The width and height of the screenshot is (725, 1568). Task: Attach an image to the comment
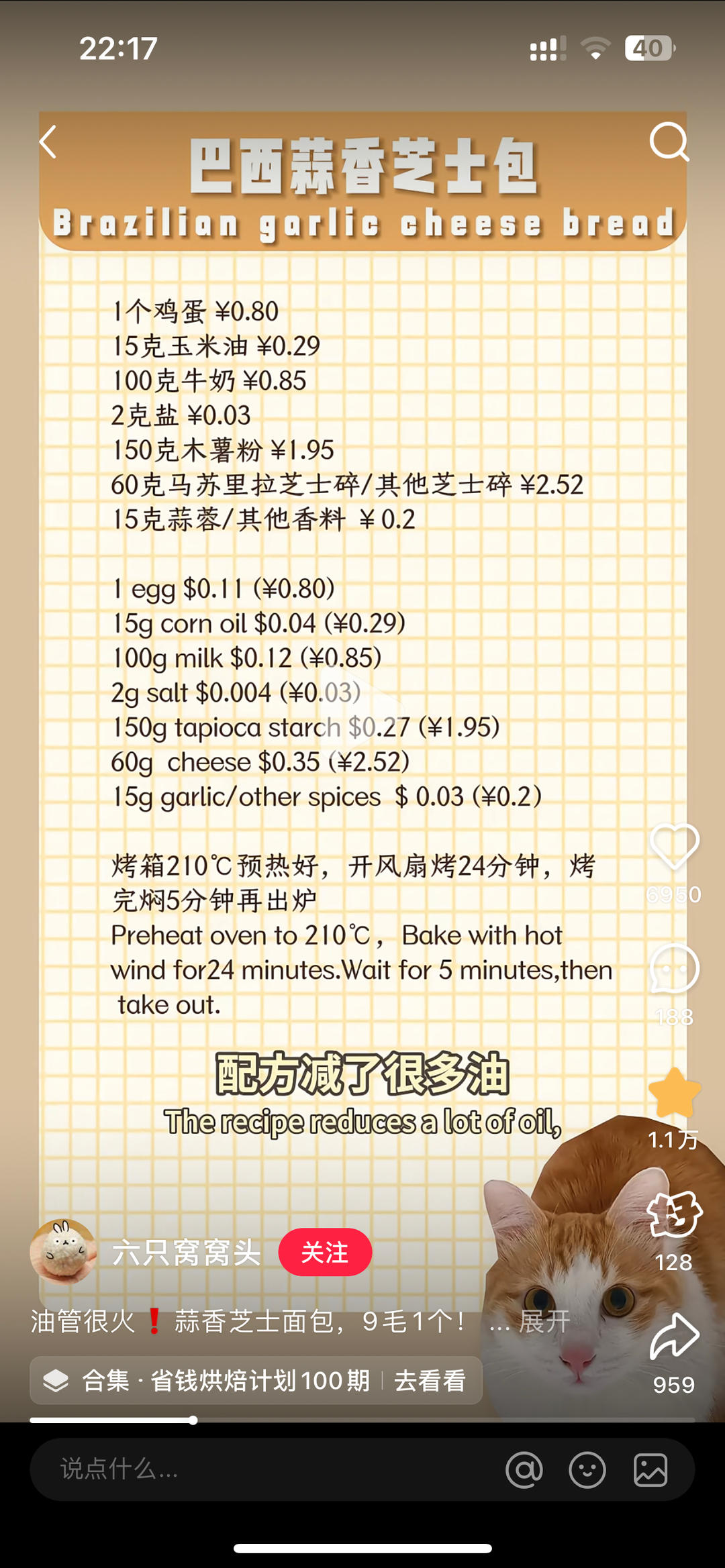(650, 1470)
